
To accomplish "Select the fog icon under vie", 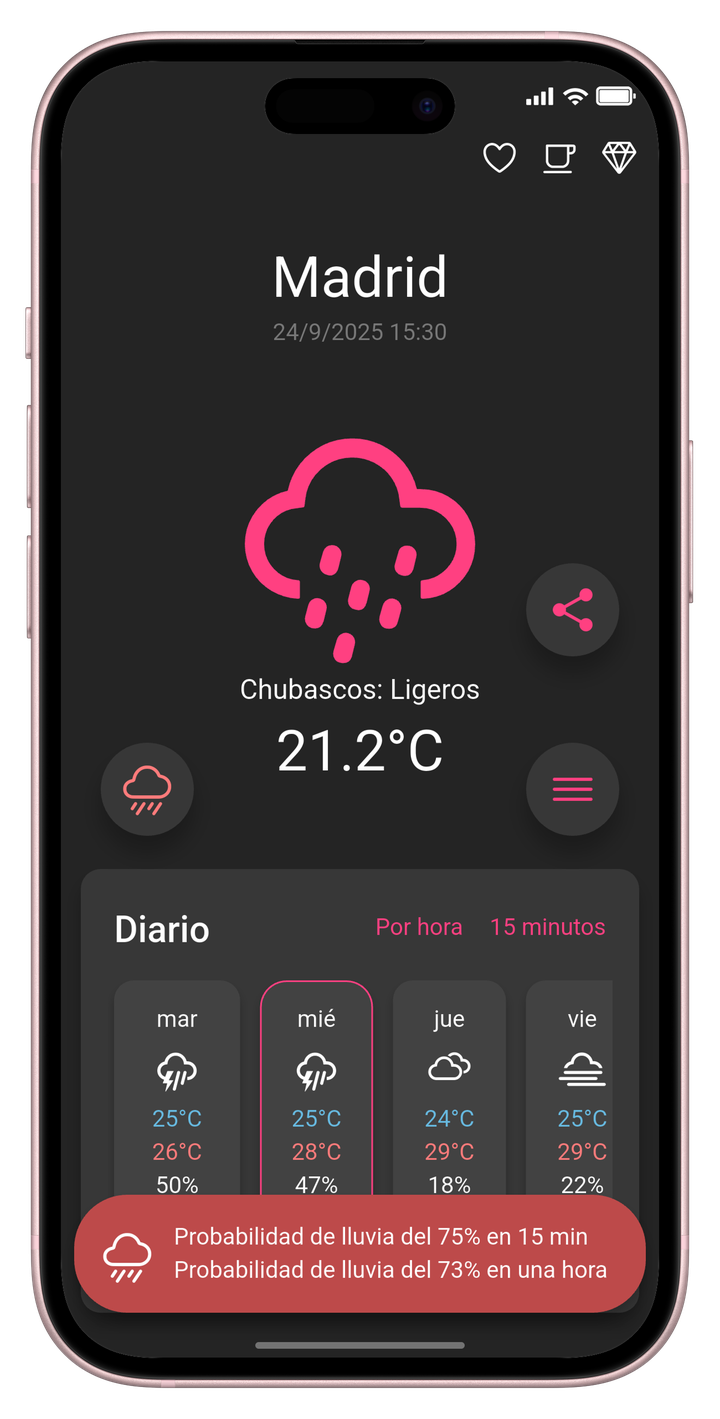I will coord(583,1068).
